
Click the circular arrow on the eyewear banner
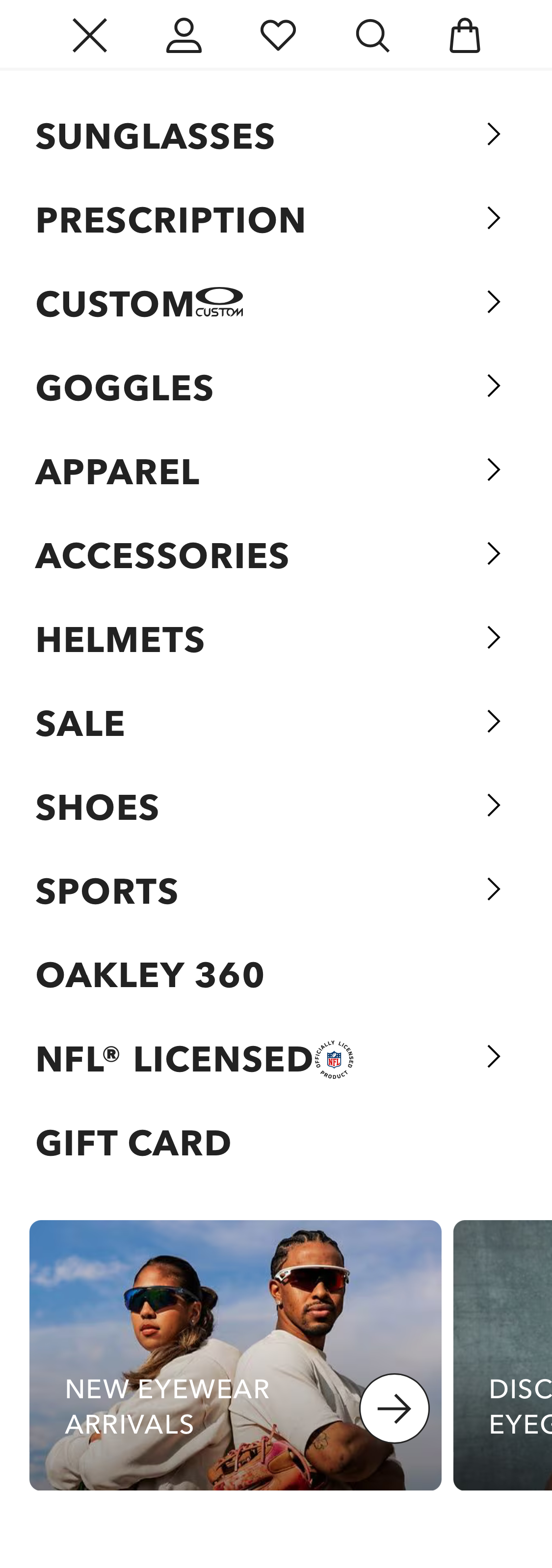coord(395,1408)
